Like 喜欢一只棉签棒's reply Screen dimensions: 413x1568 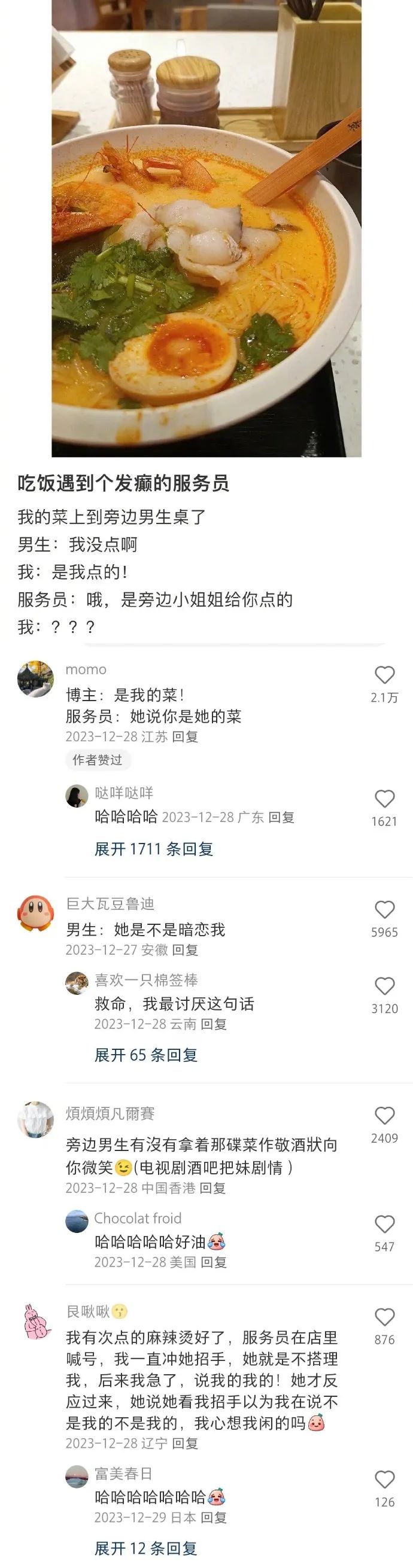point(384,986)
